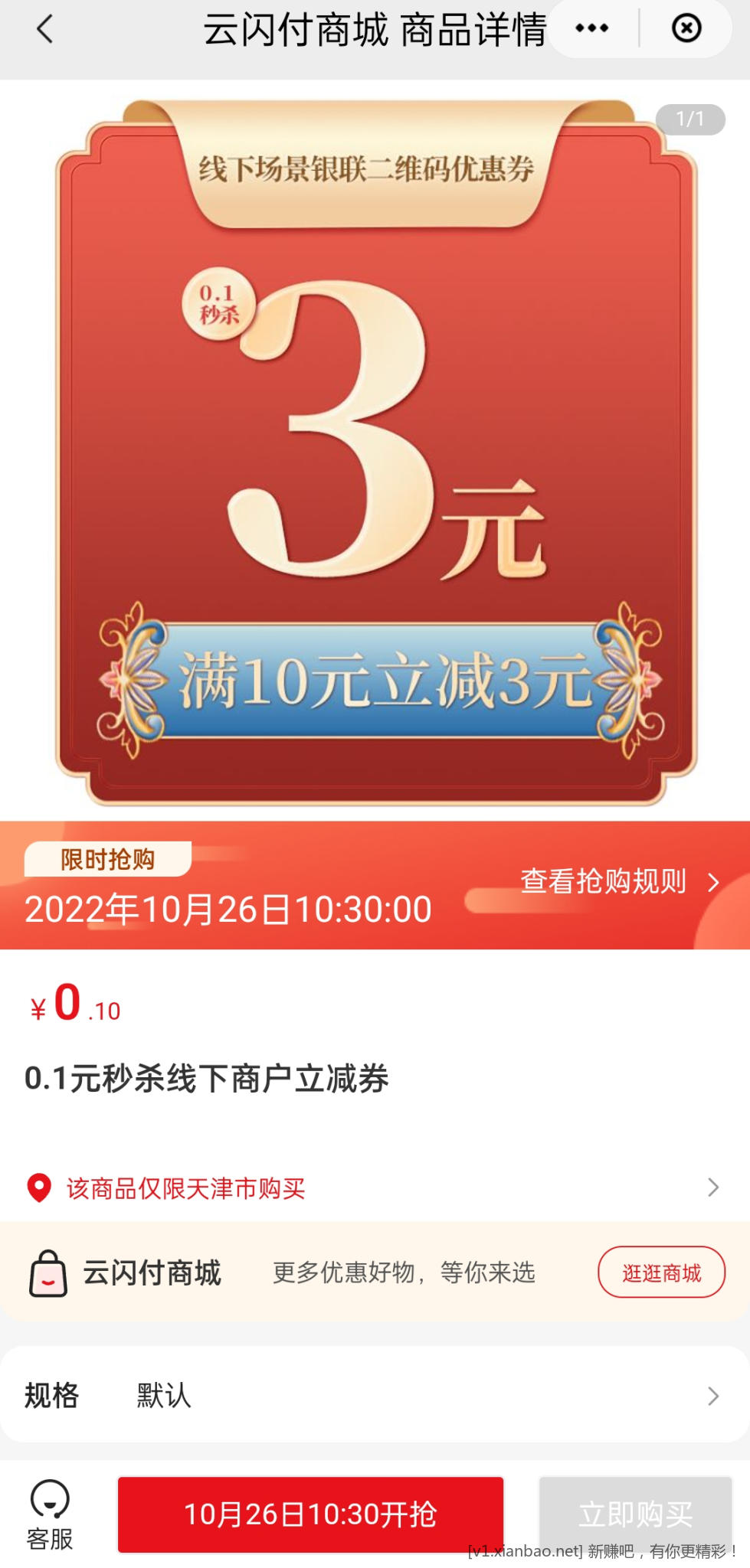Open the 3元 coupon product image
Screen dimensions: 750x1568
[375, 452]
